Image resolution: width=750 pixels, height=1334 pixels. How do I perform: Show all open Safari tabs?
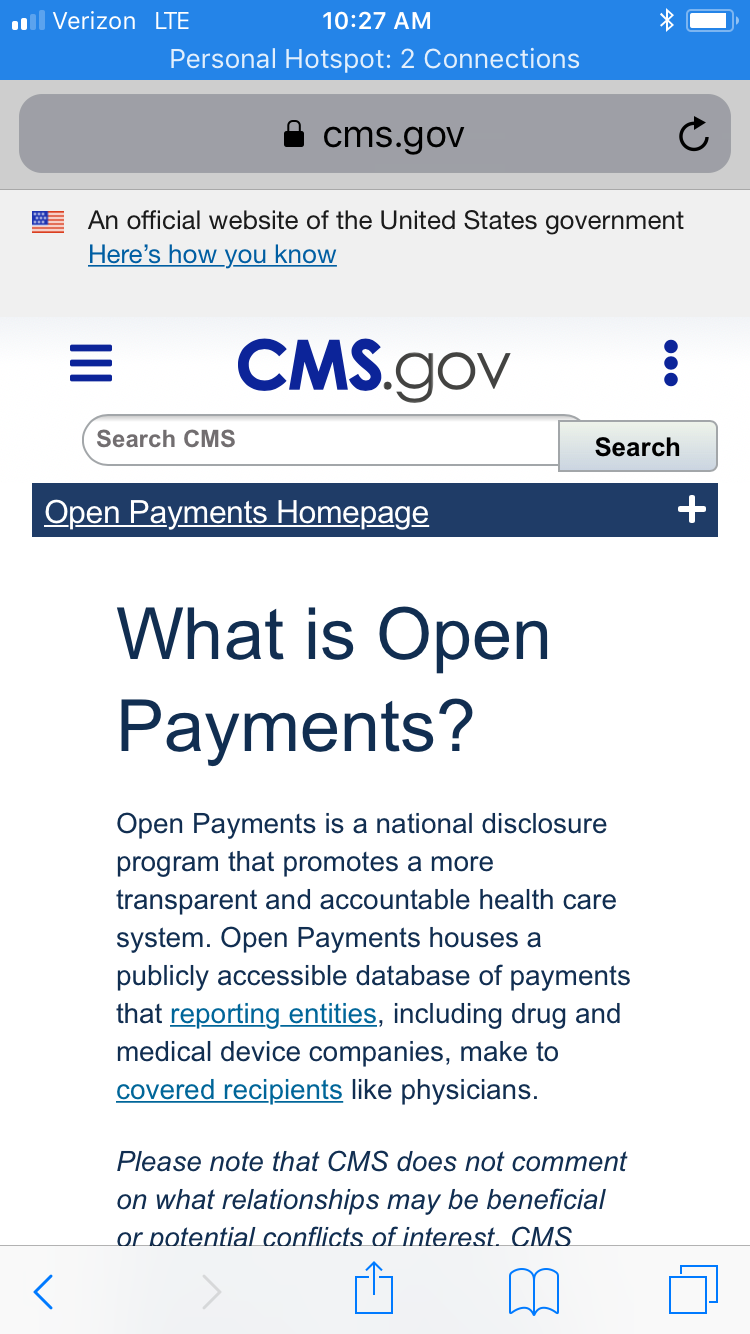pos(693,1290)
